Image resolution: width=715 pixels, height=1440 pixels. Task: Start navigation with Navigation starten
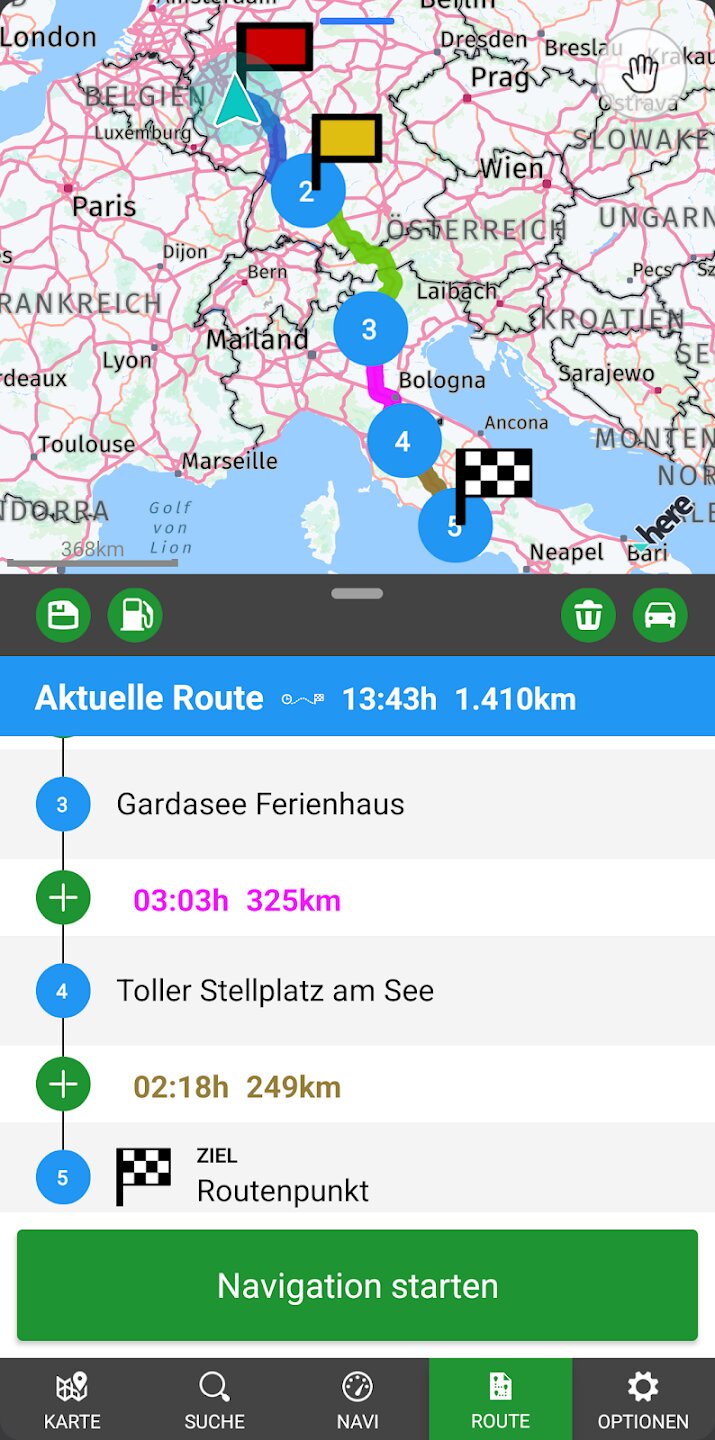(357, 1285)
